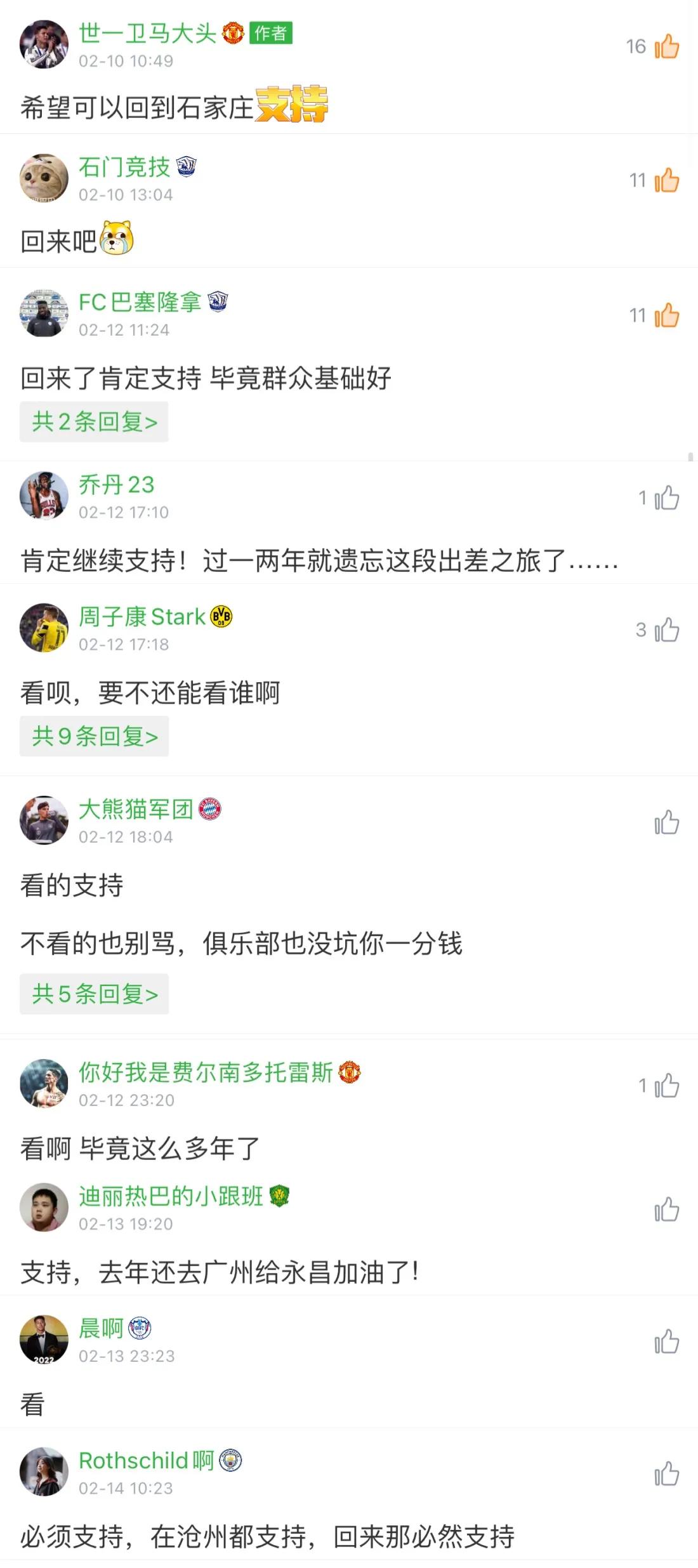Expand the 2 replies under FC巴塞隆拿's comment
This screenshot has height=1568, width=698.
93,420
